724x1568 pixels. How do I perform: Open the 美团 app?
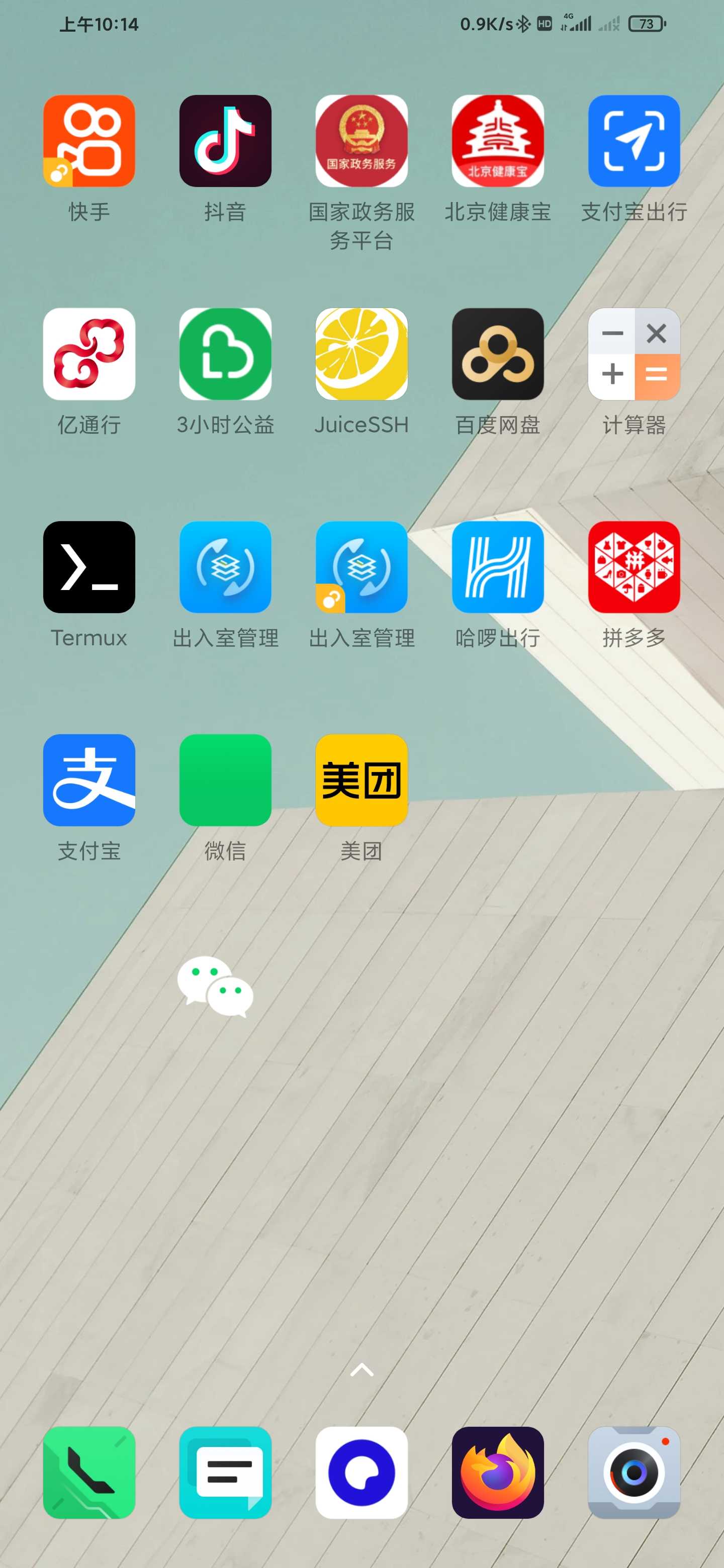point(361,780)
